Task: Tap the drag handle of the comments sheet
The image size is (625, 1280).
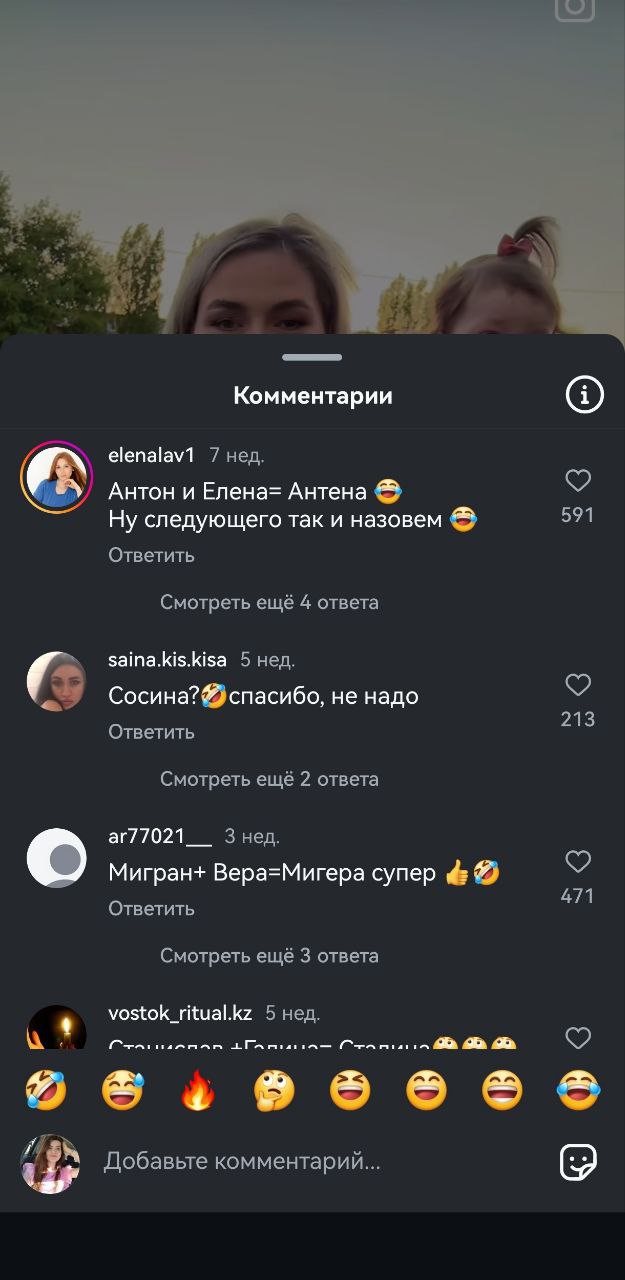Action: click(312, 357)
